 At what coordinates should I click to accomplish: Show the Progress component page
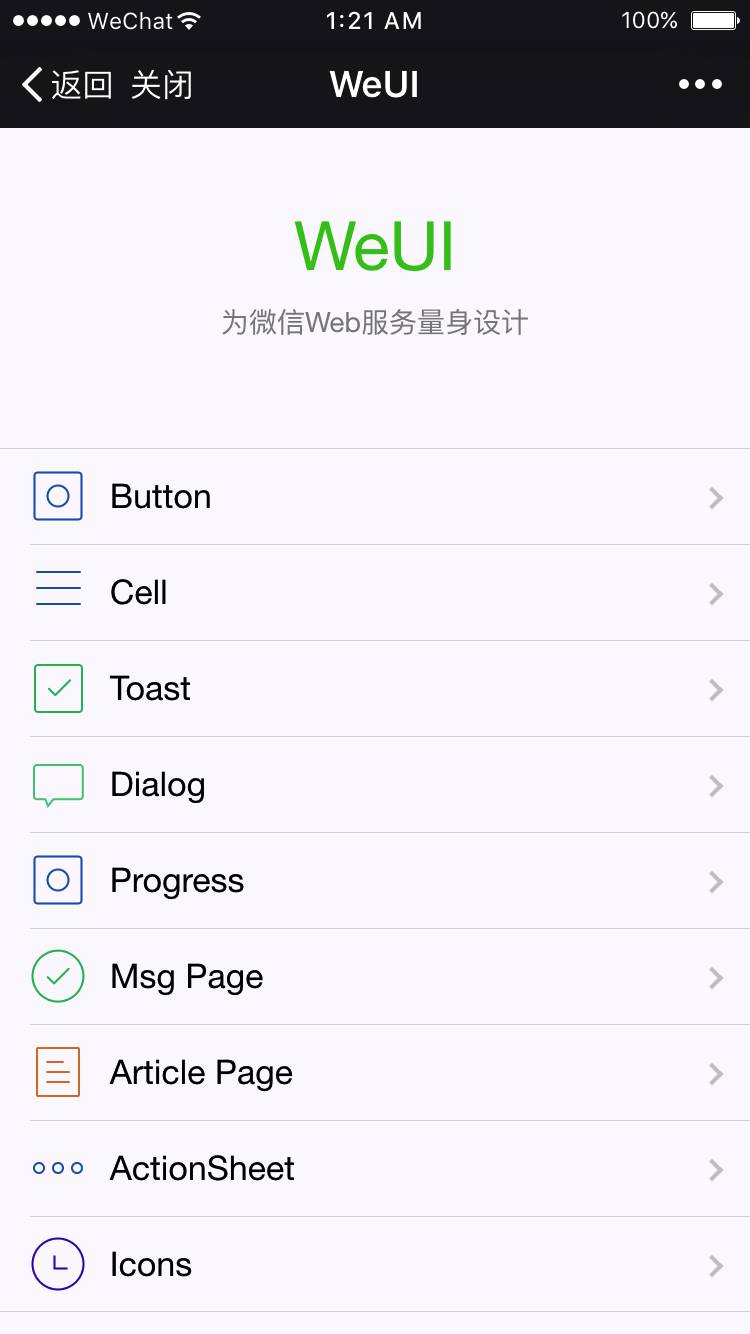click(375, 881)
